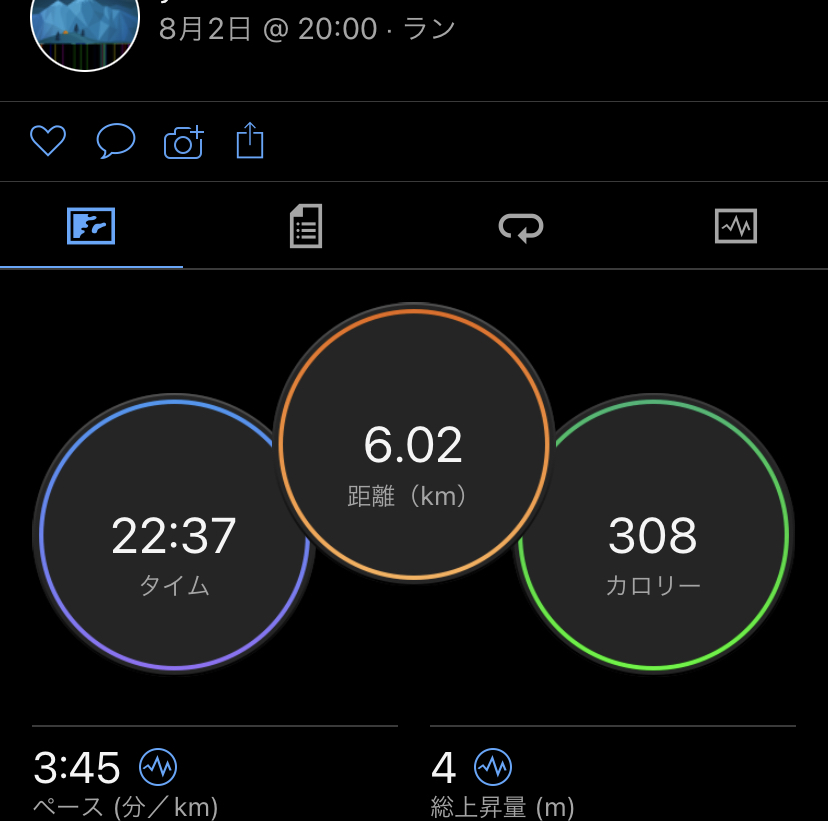
Task: Add a photo with the camera icon
Action: pos(184,142)
